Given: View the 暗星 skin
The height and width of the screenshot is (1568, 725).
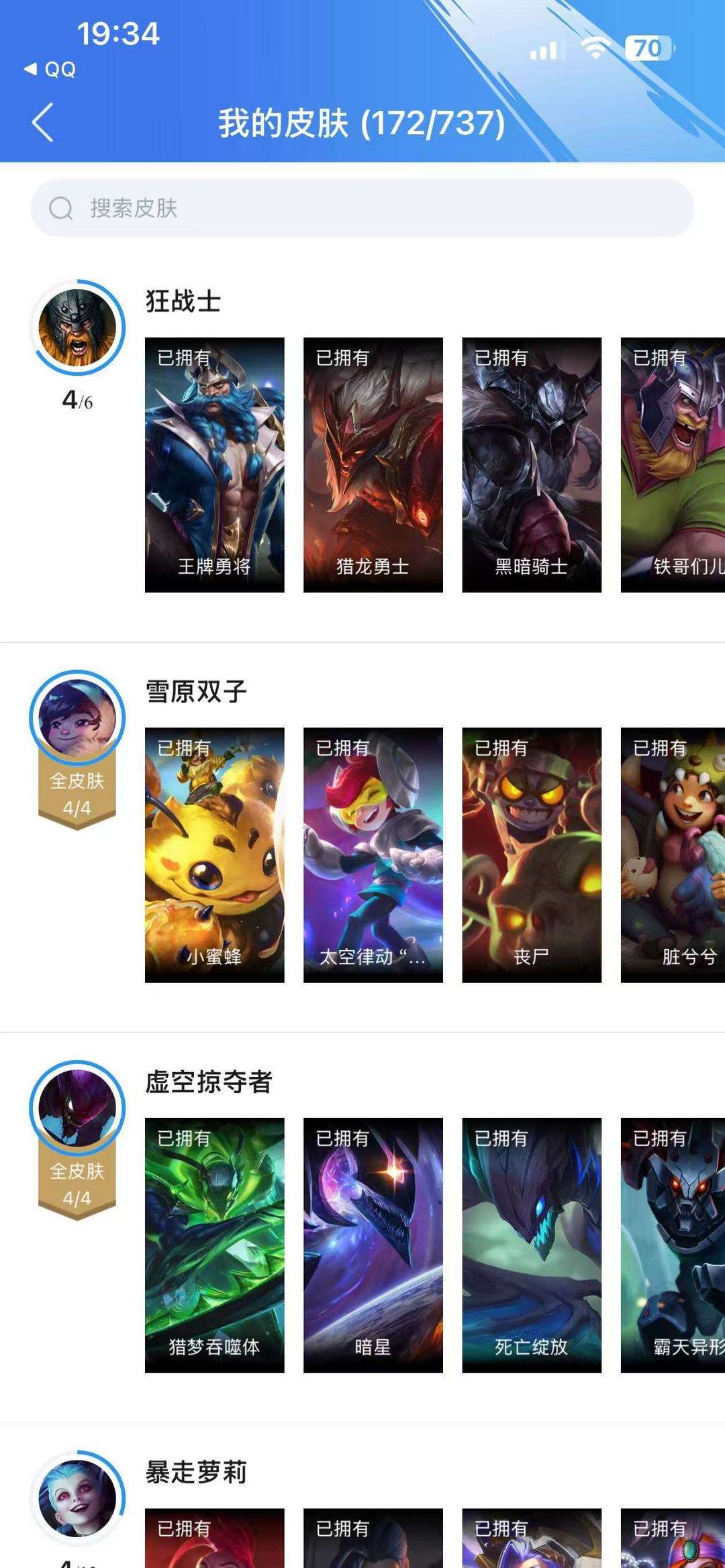Looking at the screenshot, I should pos(373,1245).
